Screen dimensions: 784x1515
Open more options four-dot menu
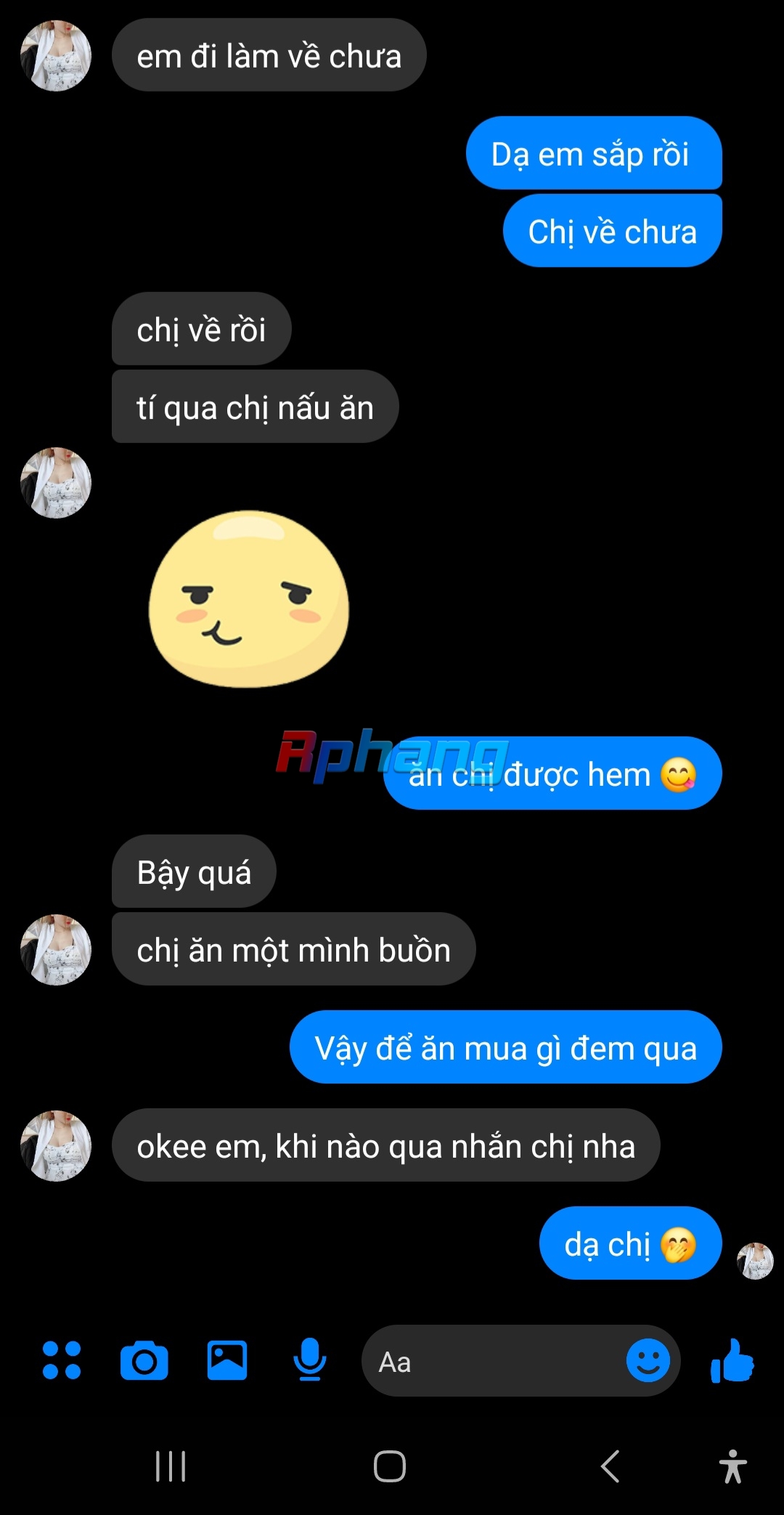tap(62, 1360)
